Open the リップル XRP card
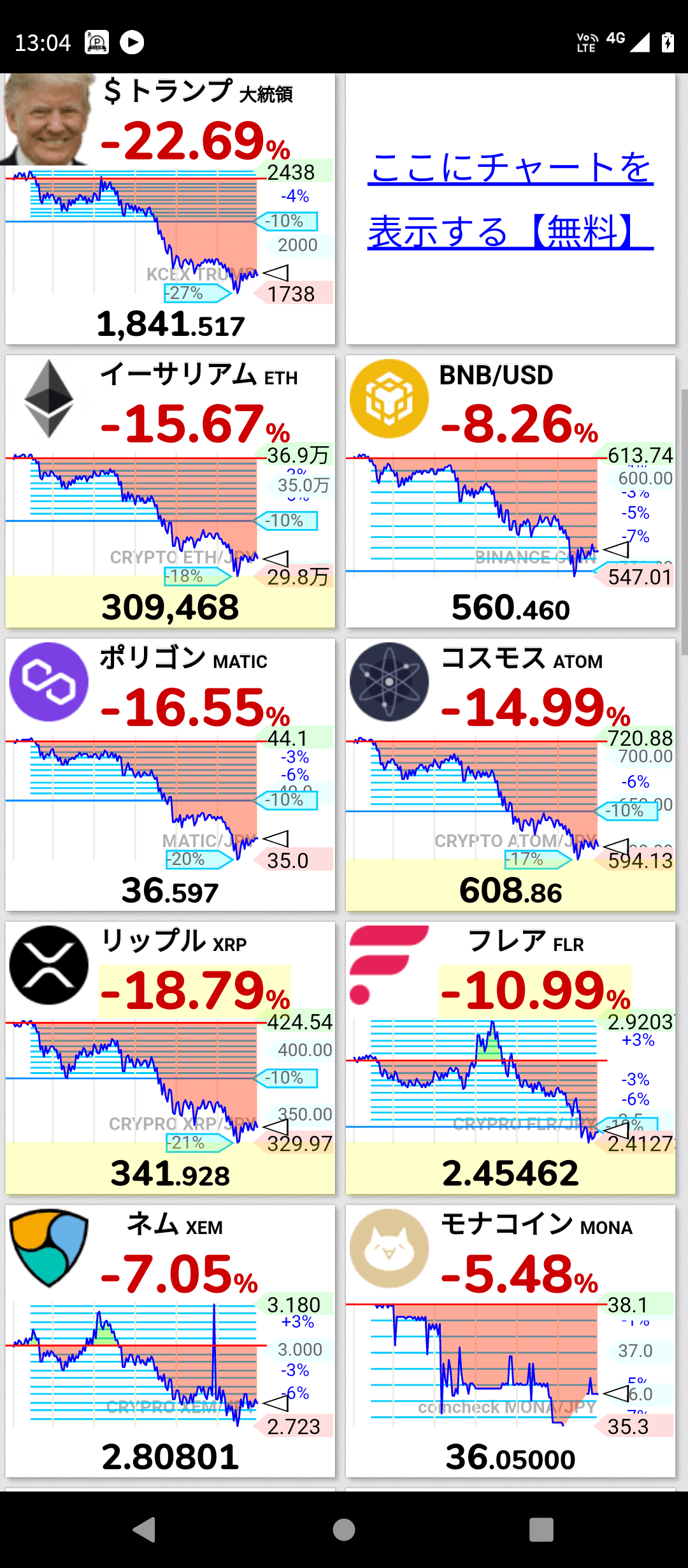The width and height of the screenshot is (688, 1568). [x=170, y=1057]
